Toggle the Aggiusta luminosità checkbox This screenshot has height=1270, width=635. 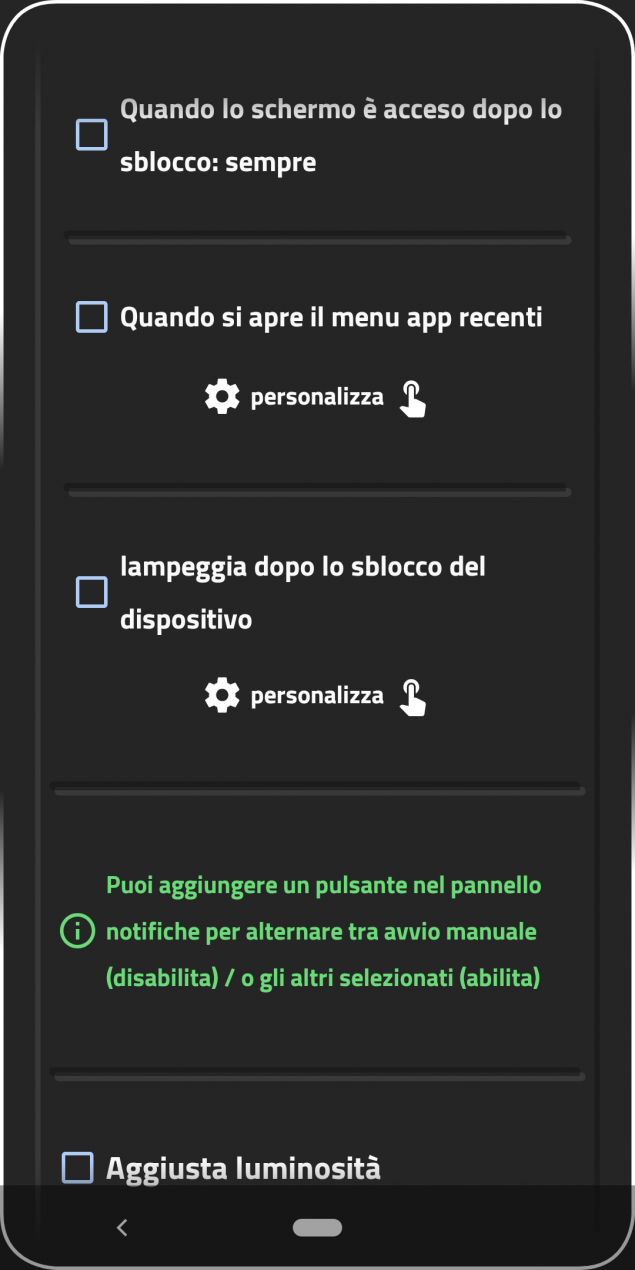click(x=78, y=1167)
